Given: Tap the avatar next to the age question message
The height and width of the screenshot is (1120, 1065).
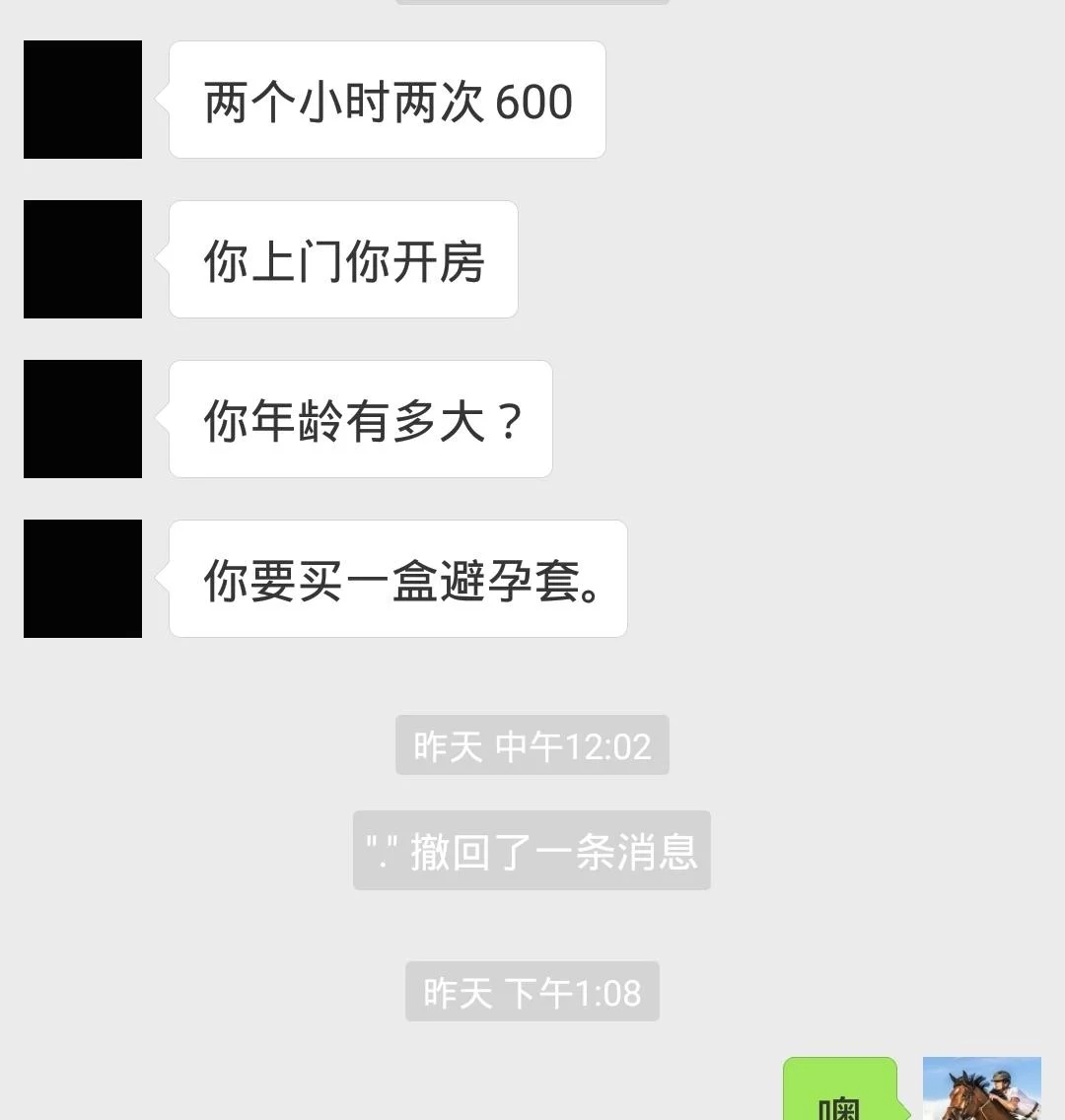Looking at the screenshot, I should [x=82, y=418].
